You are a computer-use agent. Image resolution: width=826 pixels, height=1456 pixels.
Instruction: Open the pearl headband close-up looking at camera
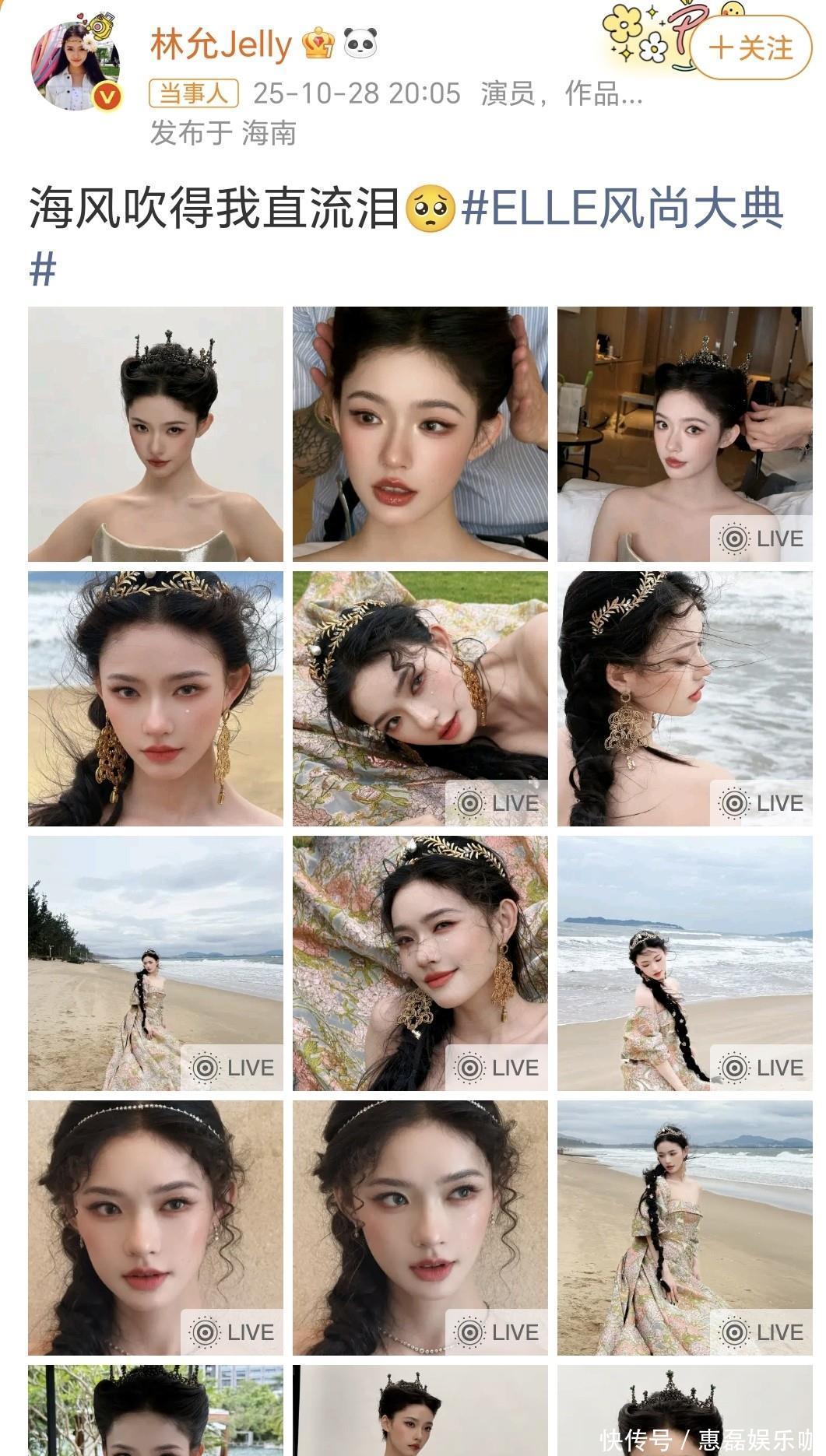(x=156, y=1227)
